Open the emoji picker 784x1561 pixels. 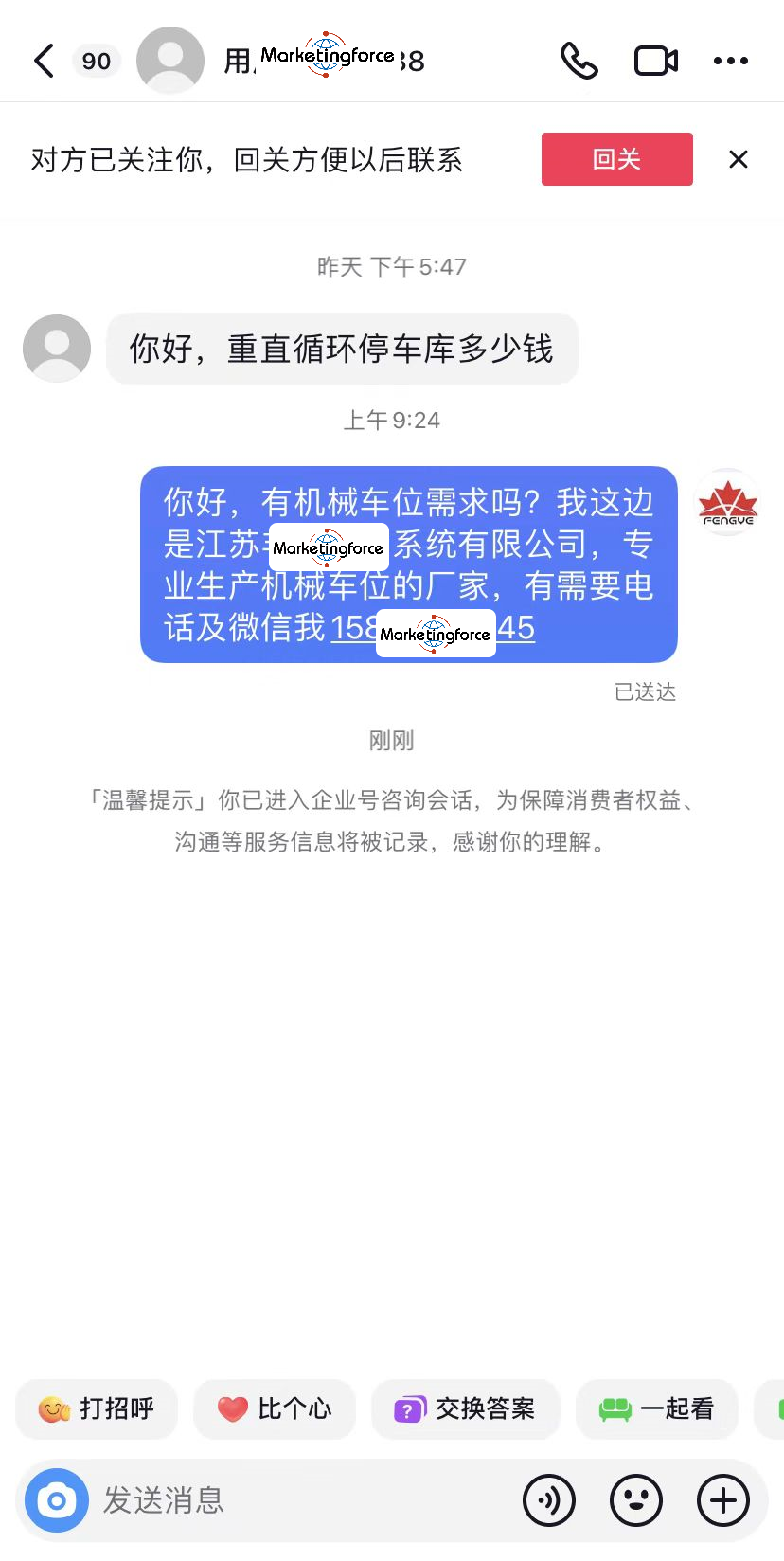(636, 1500)
